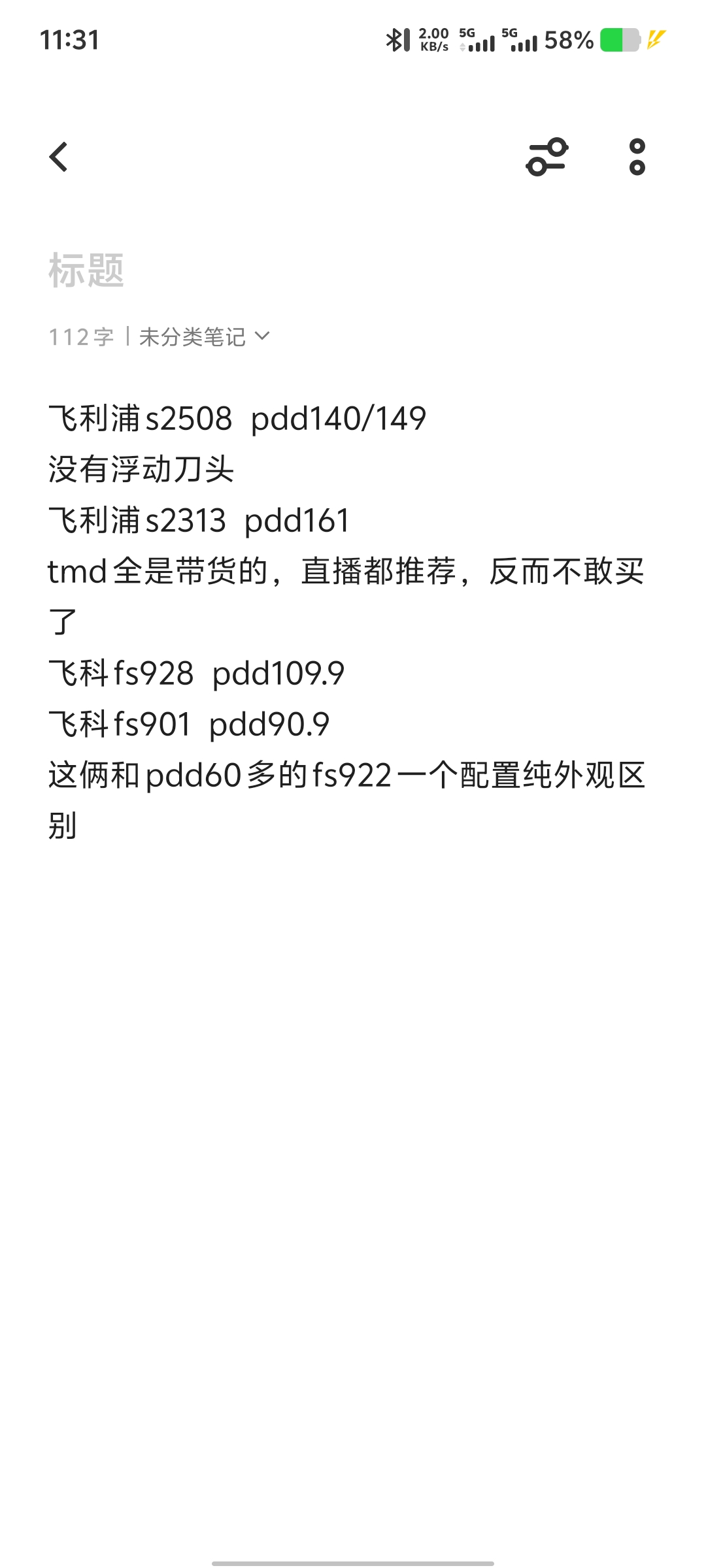706x1568 pixels.
Task: Tap the 标题 title field
Action: pyautogui.click(x=86, y=270)
